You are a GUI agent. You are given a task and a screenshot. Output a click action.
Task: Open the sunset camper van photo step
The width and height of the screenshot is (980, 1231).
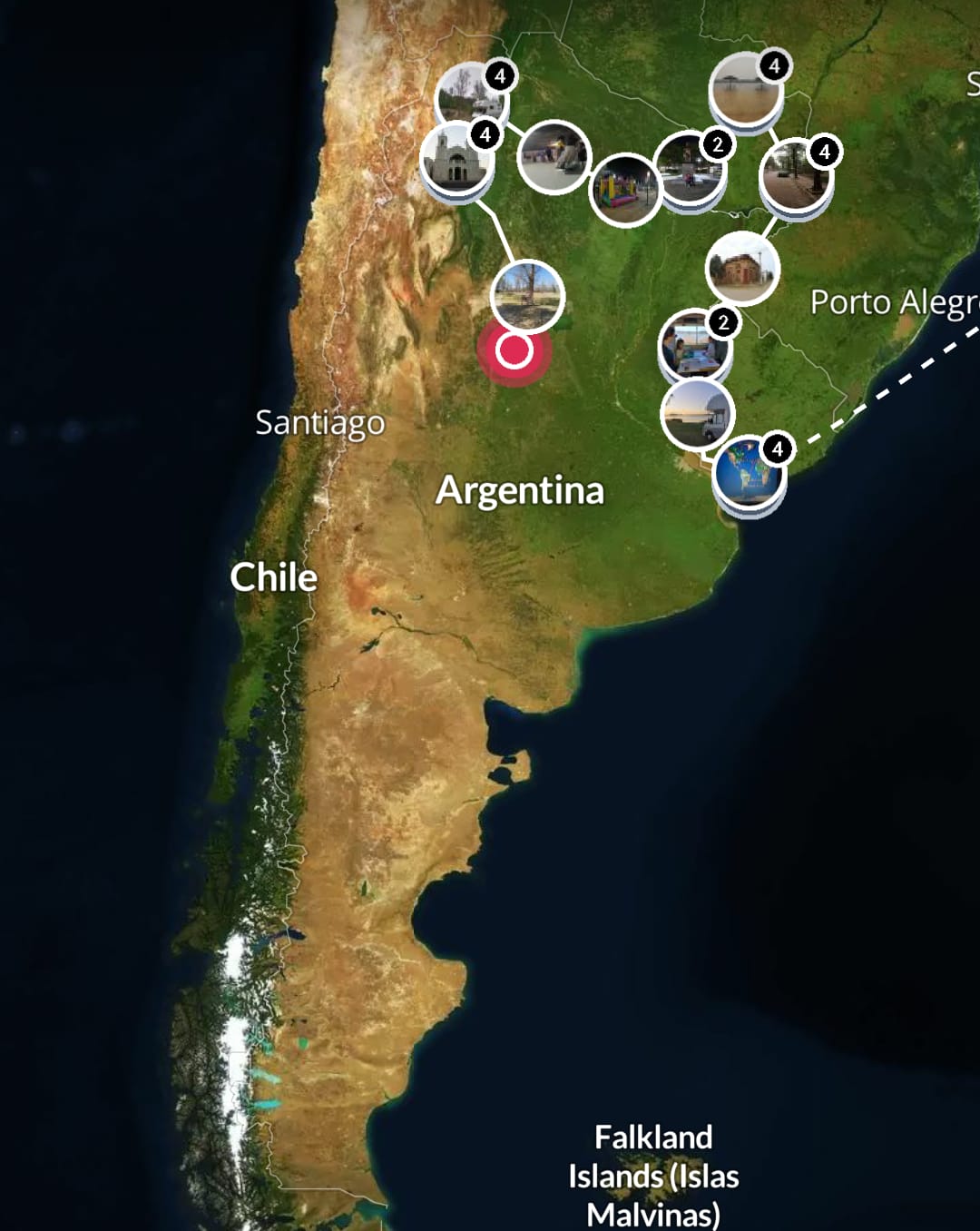click(697, 414)
